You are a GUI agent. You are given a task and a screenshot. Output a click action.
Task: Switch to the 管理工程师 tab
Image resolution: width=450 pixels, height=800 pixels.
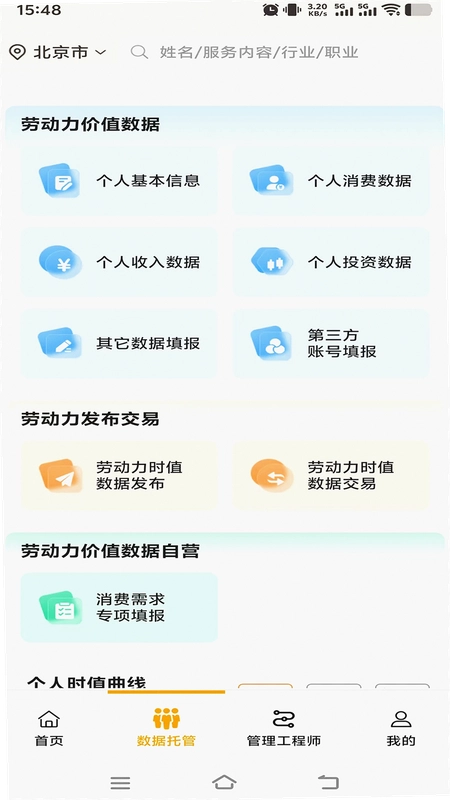[284, 728]
